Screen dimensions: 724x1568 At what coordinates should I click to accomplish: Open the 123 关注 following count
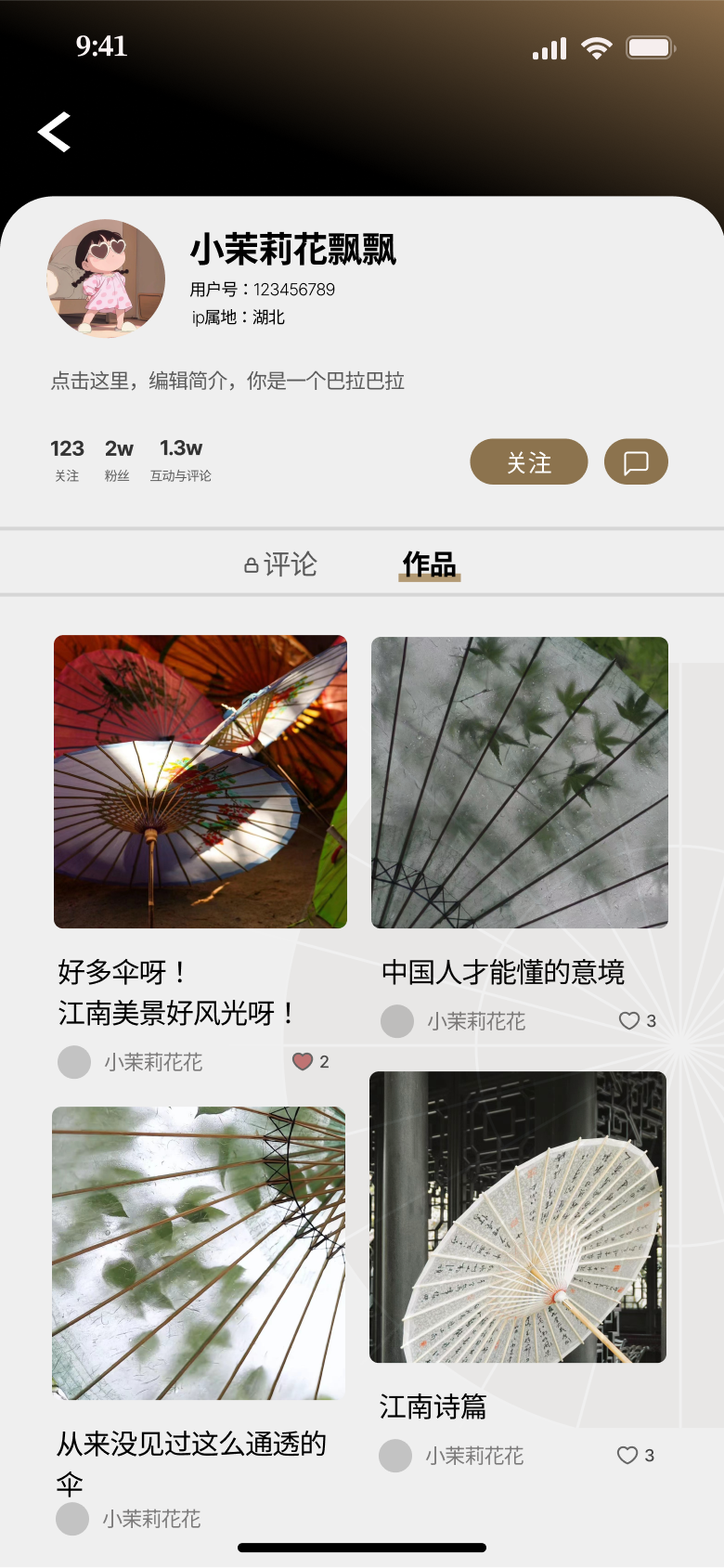[x=67, y=460]
